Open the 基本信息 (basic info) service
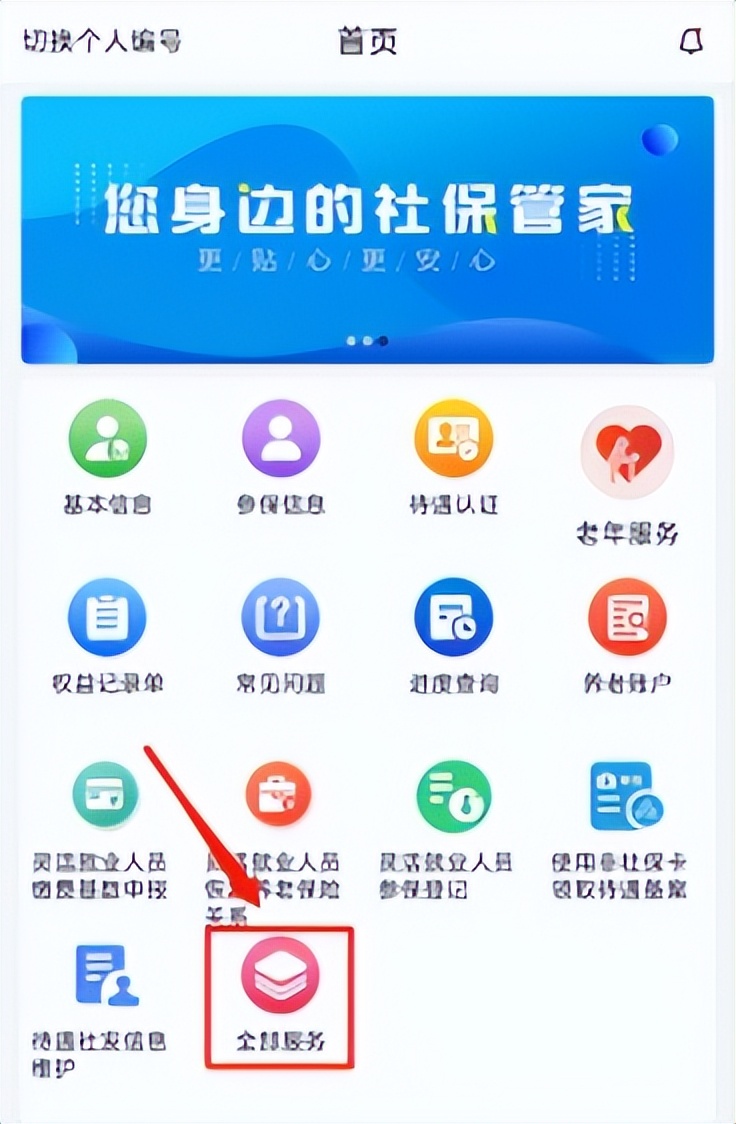736x1124 pixels. tap(108, 438)
